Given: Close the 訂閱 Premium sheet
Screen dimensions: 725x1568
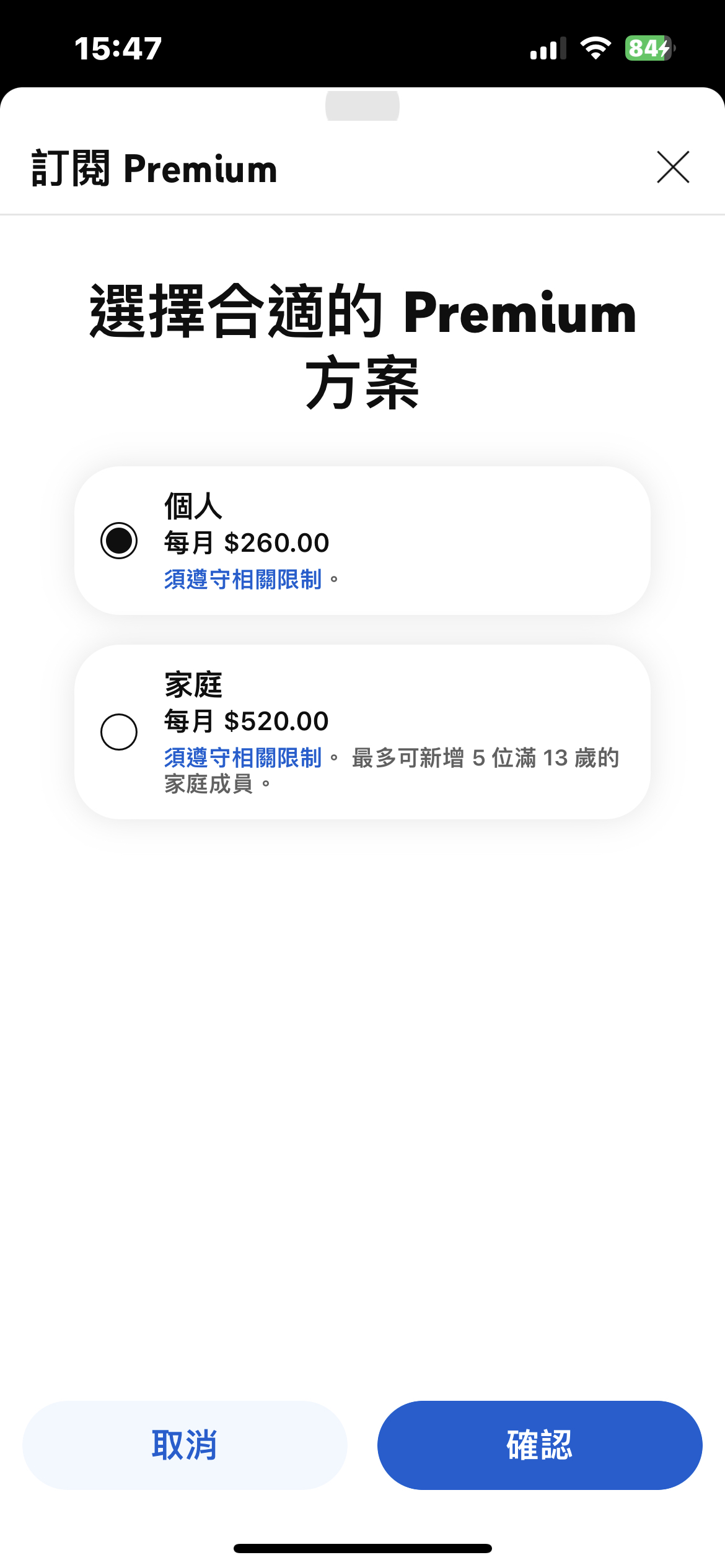Looking at the screenshot, I should 673,167.
